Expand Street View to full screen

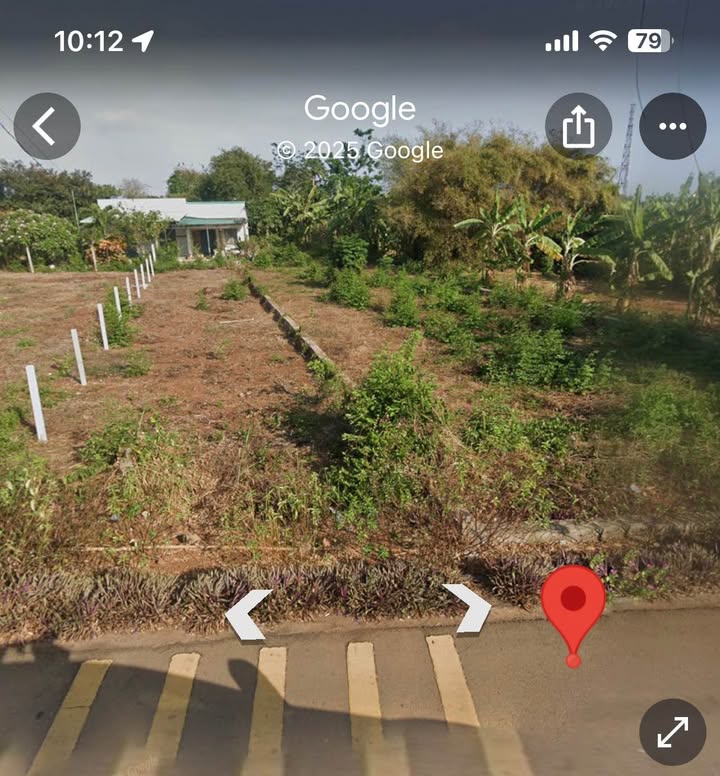pos(672,732)
